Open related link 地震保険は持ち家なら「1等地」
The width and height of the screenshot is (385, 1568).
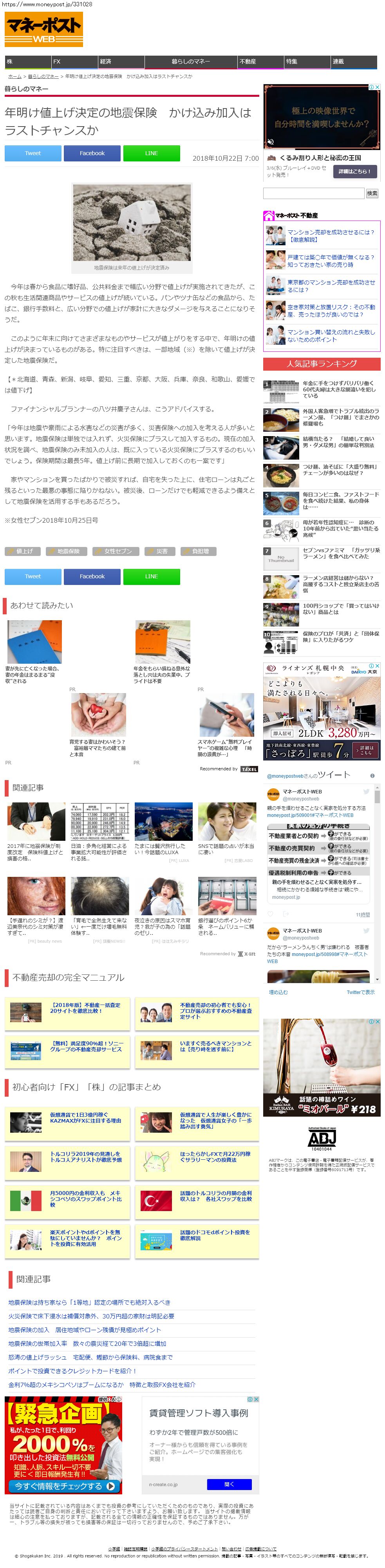coord(89,1302)
